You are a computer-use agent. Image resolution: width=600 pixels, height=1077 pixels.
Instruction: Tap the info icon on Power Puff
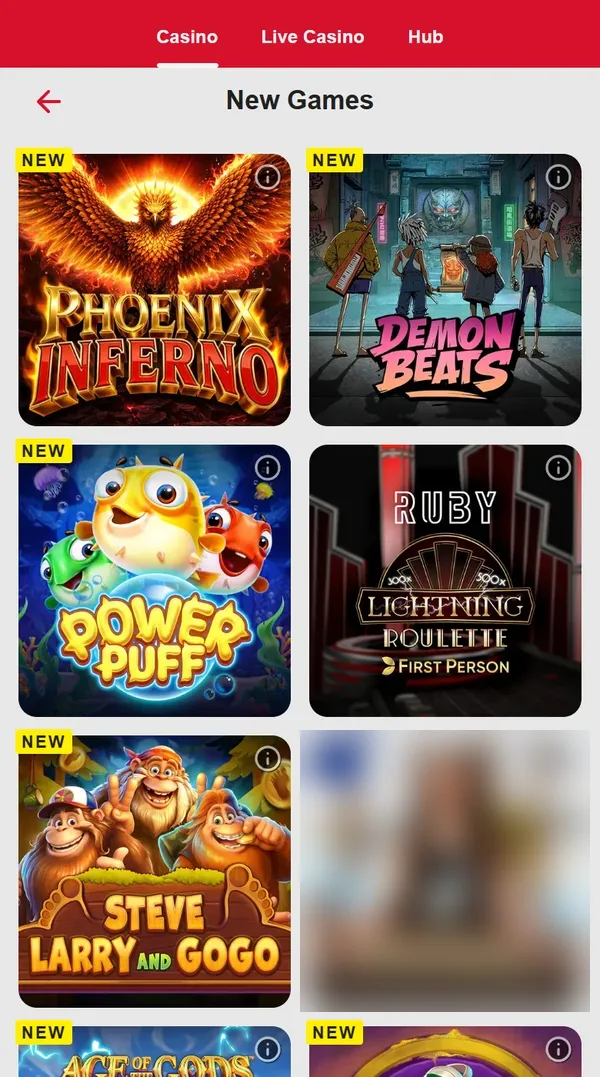268,468
